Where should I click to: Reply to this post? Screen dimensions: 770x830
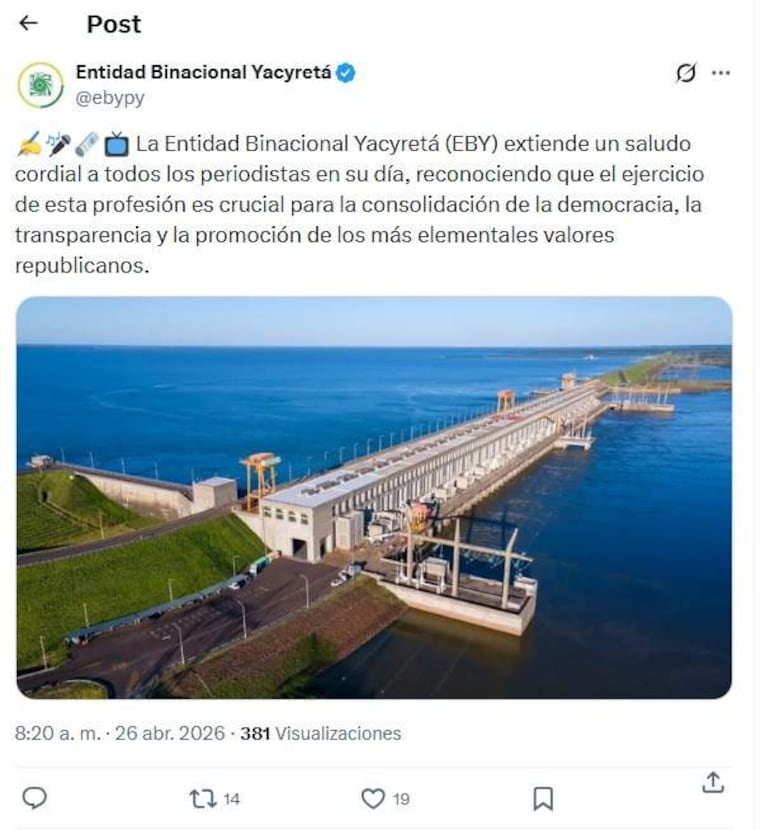click(35, 797)
